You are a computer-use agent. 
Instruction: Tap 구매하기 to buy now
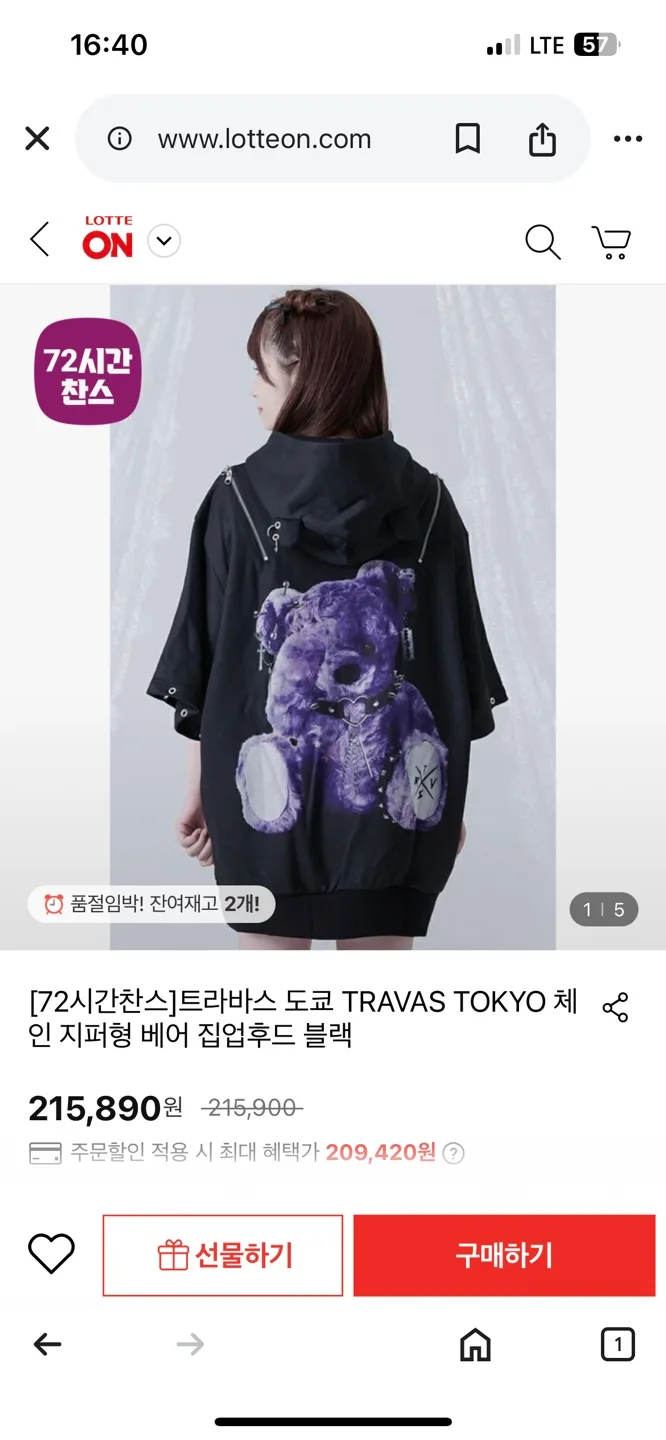[x=504, y=1256]
